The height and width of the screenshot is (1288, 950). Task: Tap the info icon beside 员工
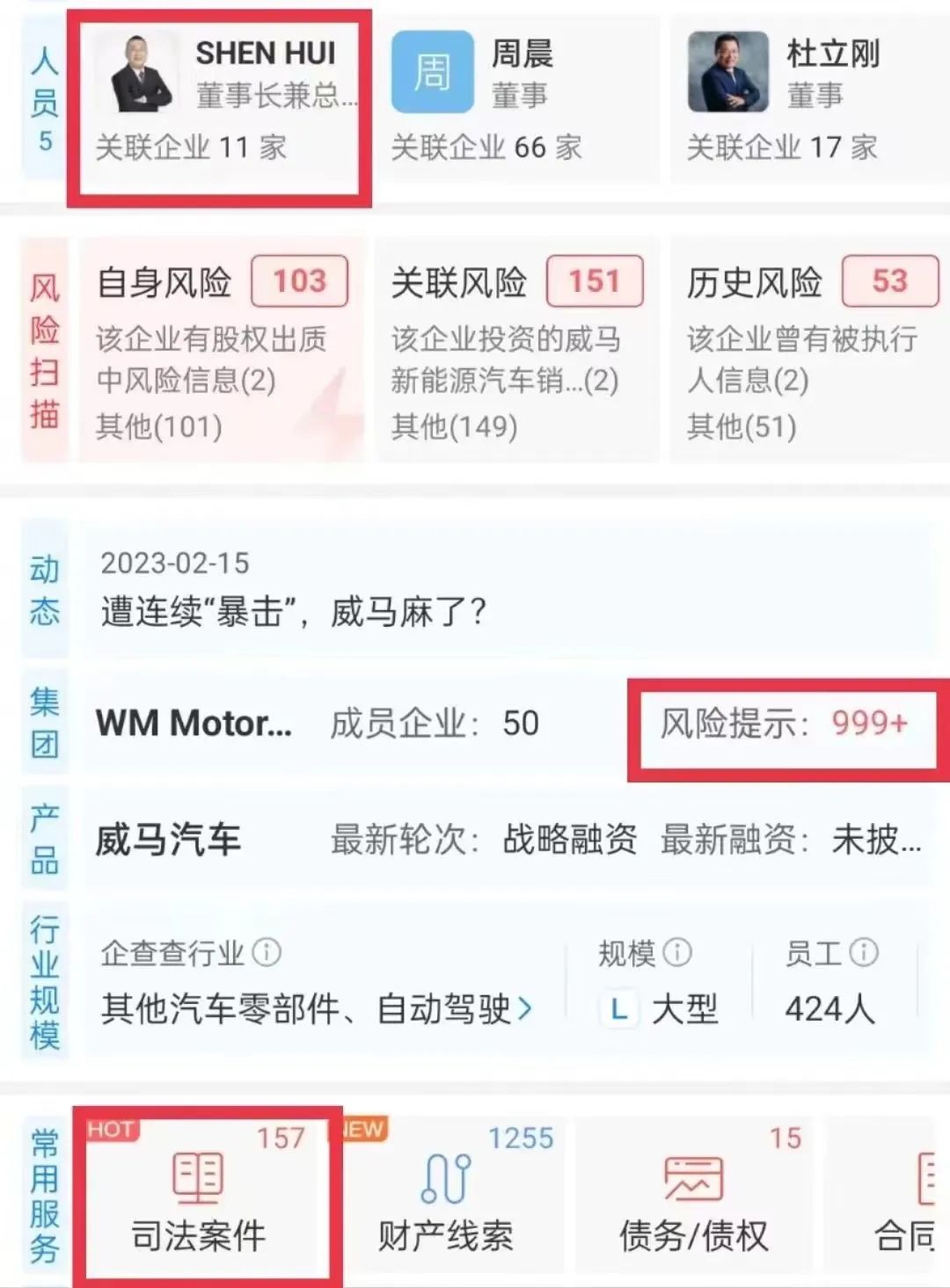pos(864,952)
